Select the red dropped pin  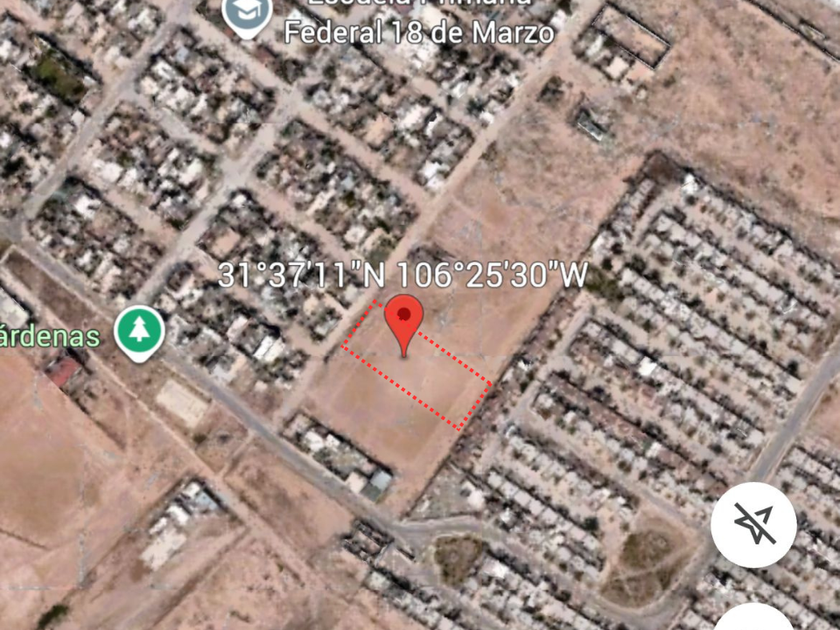(x=404, y=325)
